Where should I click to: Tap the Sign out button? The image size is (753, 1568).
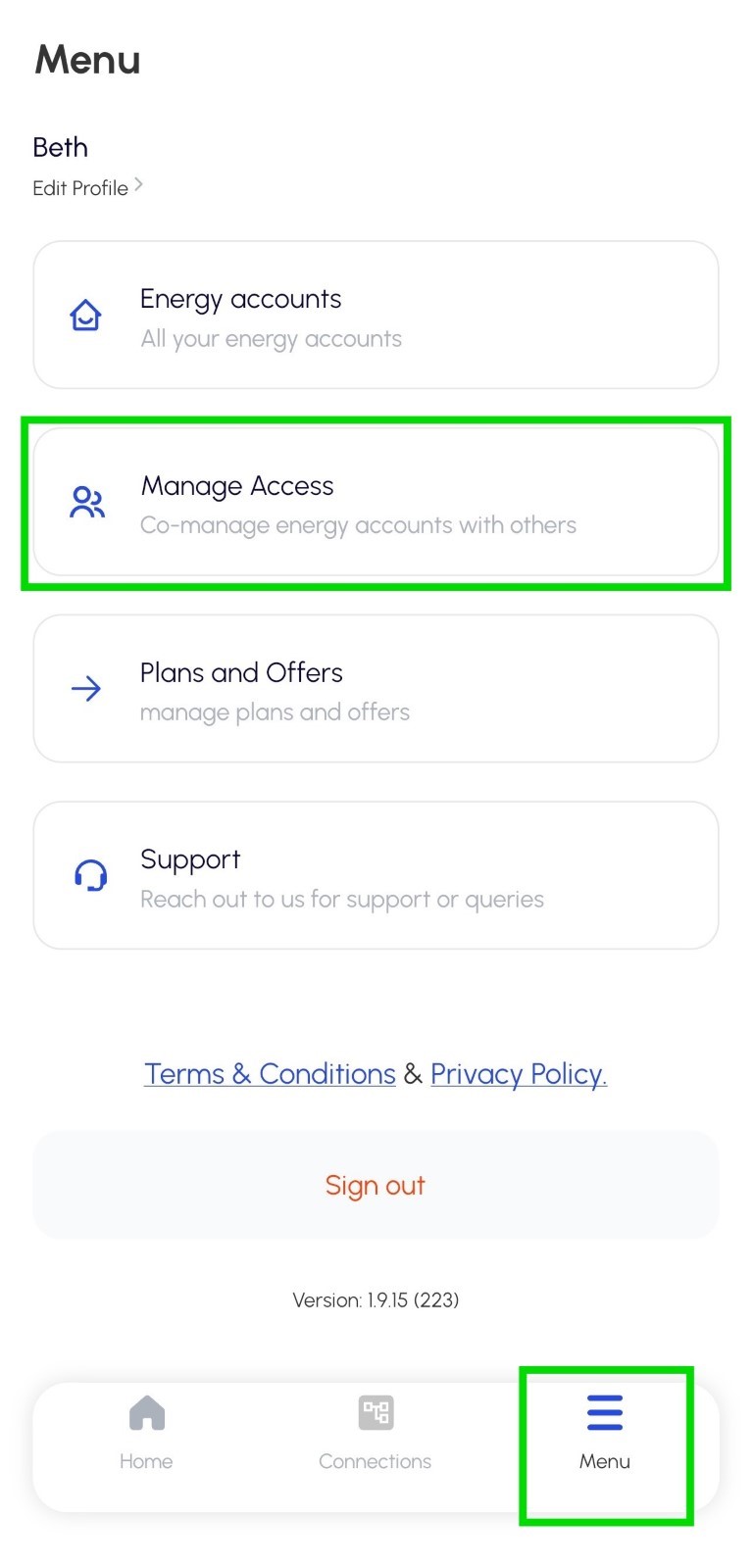coord(376,1186)
